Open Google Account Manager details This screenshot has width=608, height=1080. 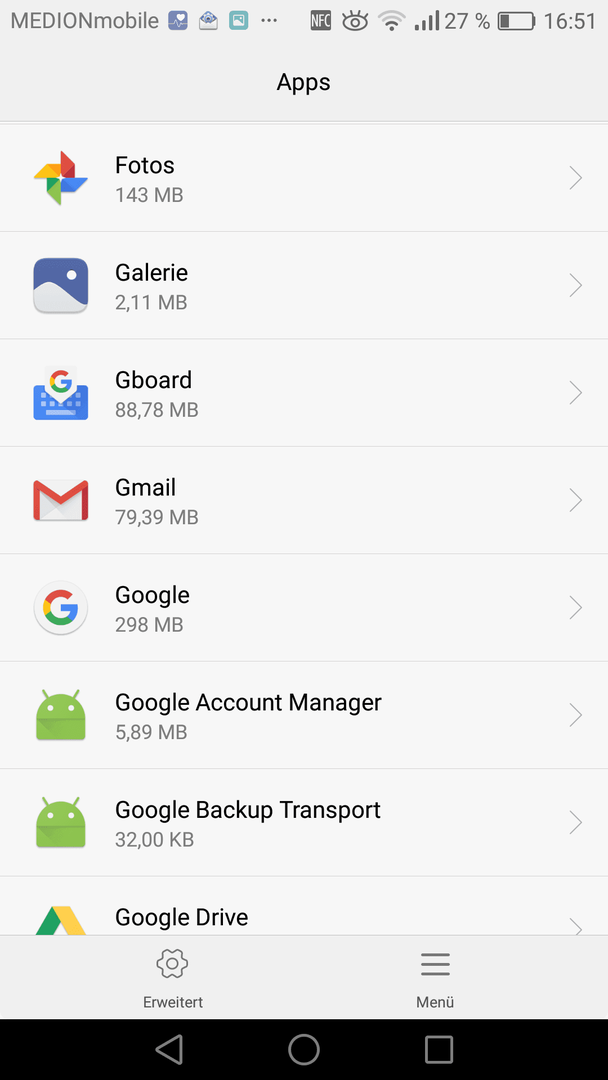coord(304,715)
